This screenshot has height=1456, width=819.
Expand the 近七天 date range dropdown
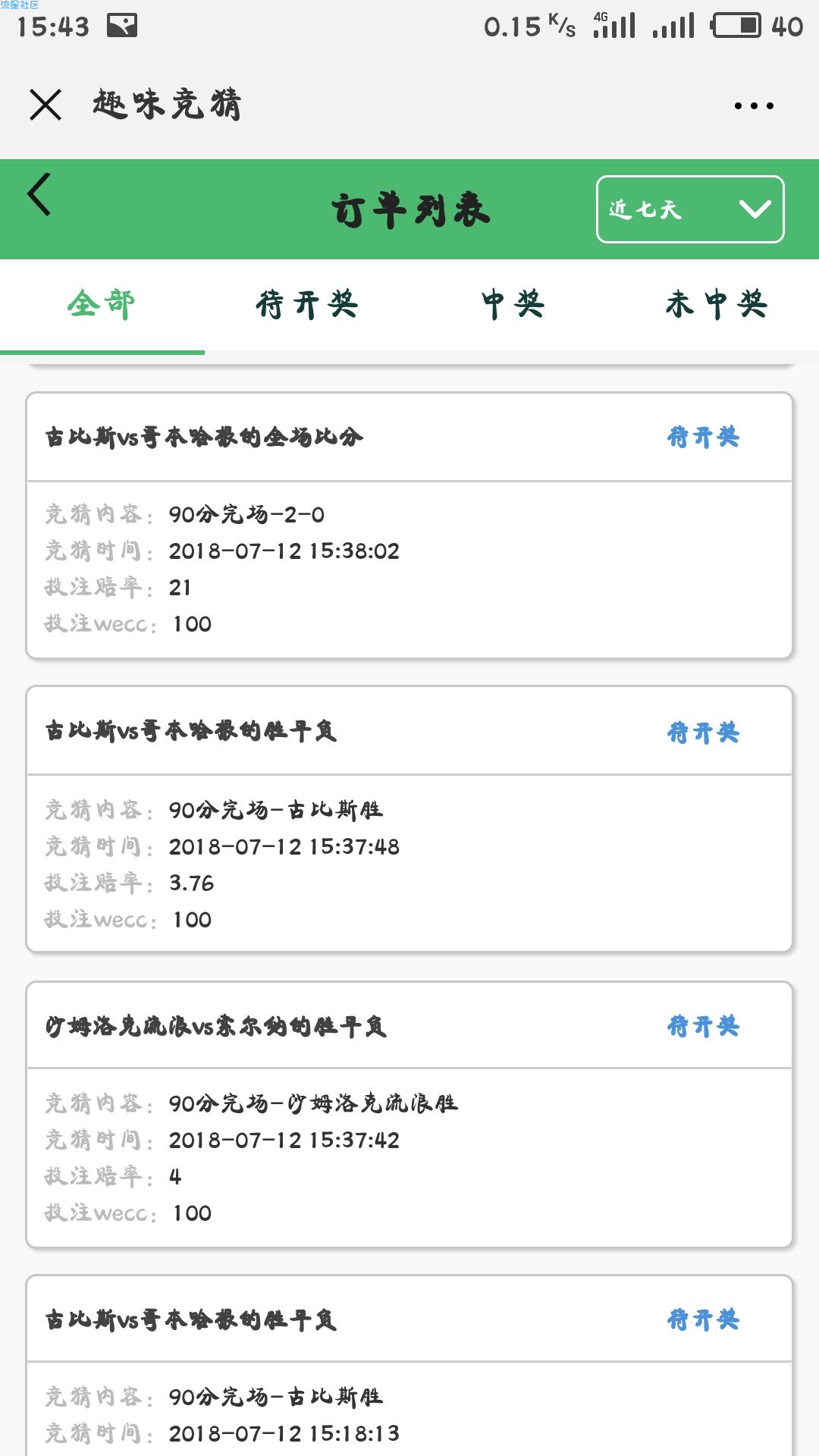coord(690,209)
